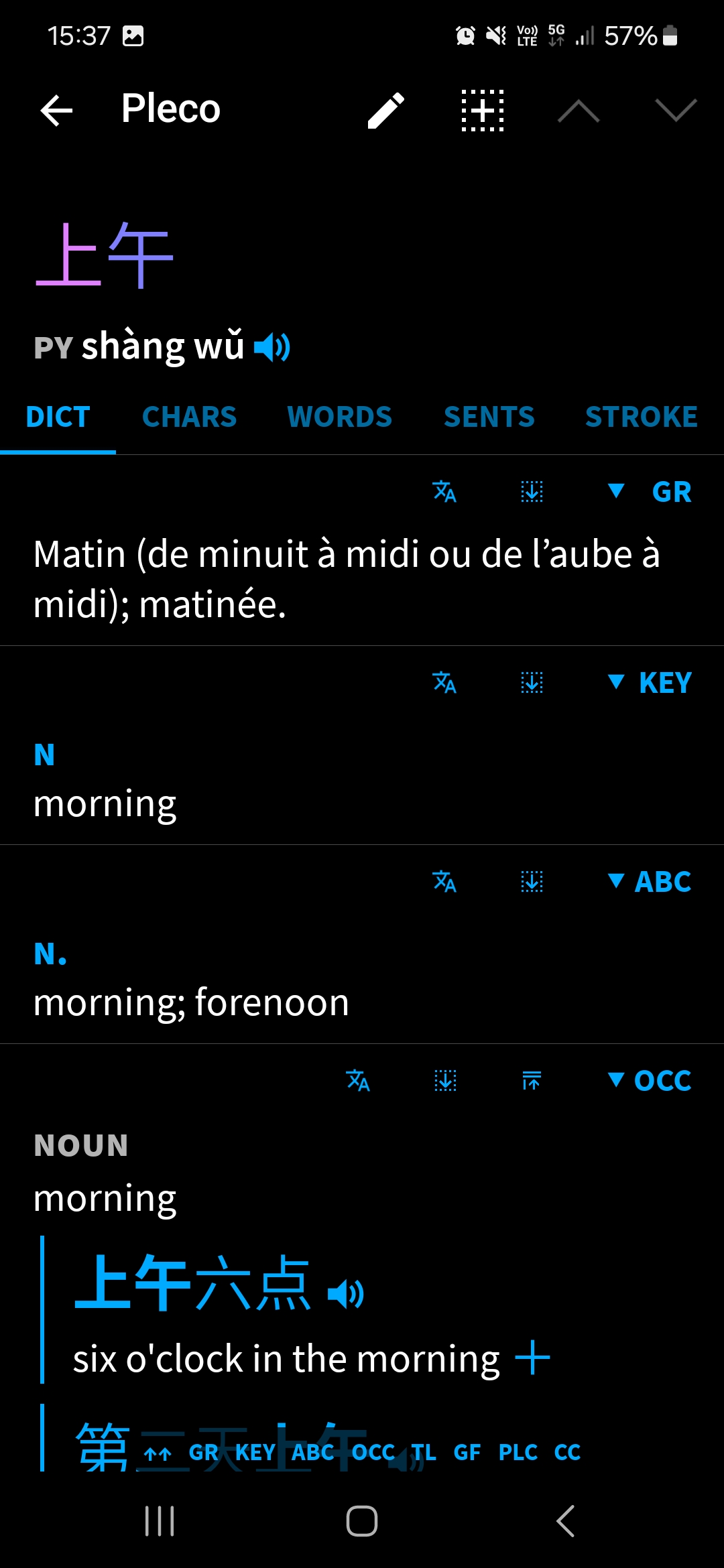Open the STROKE tab
The image size is (724, 1568).
tap(642, 417)
